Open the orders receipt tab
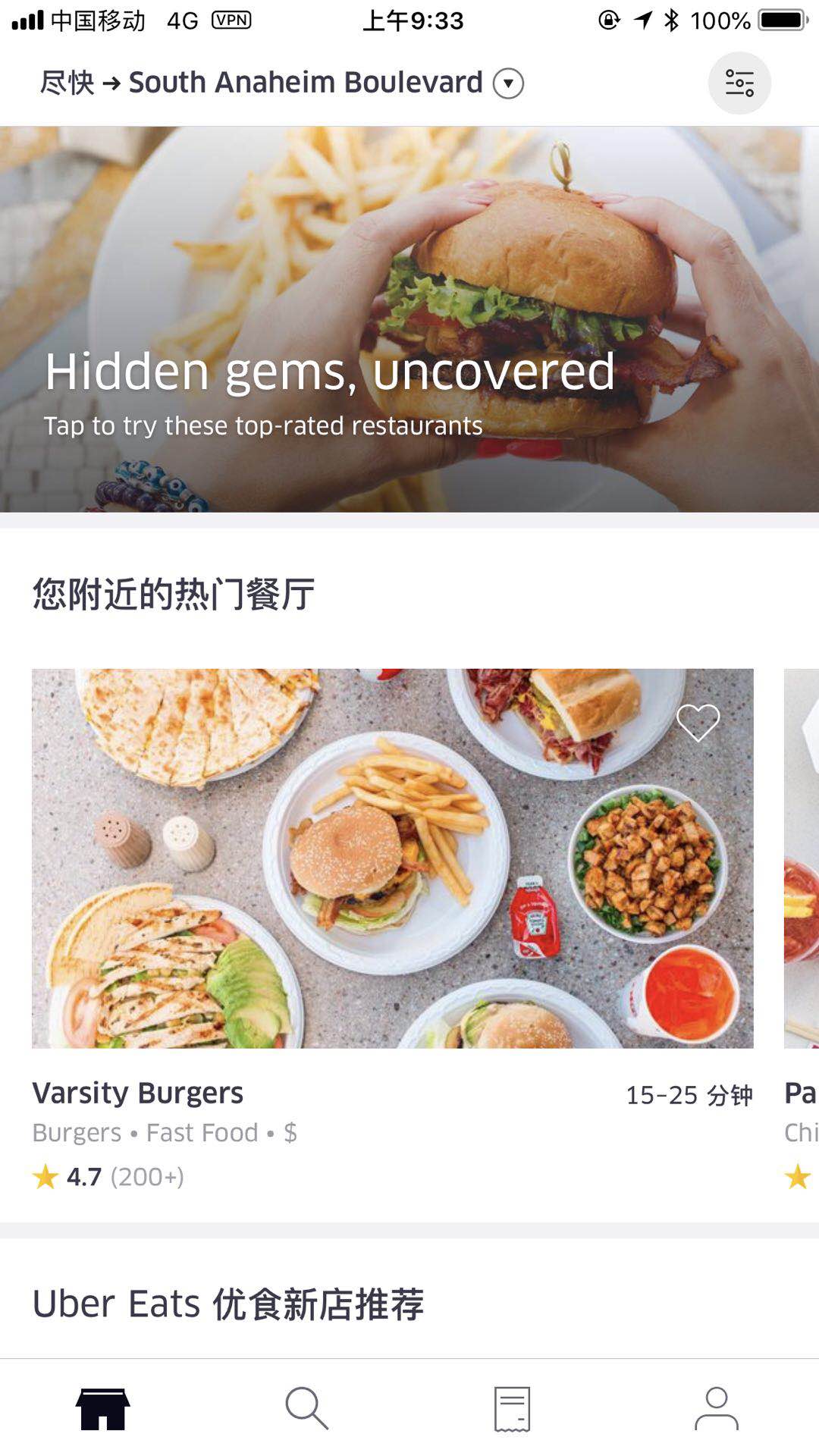Screen dimensions: 819x1456 pos(512,1408)
